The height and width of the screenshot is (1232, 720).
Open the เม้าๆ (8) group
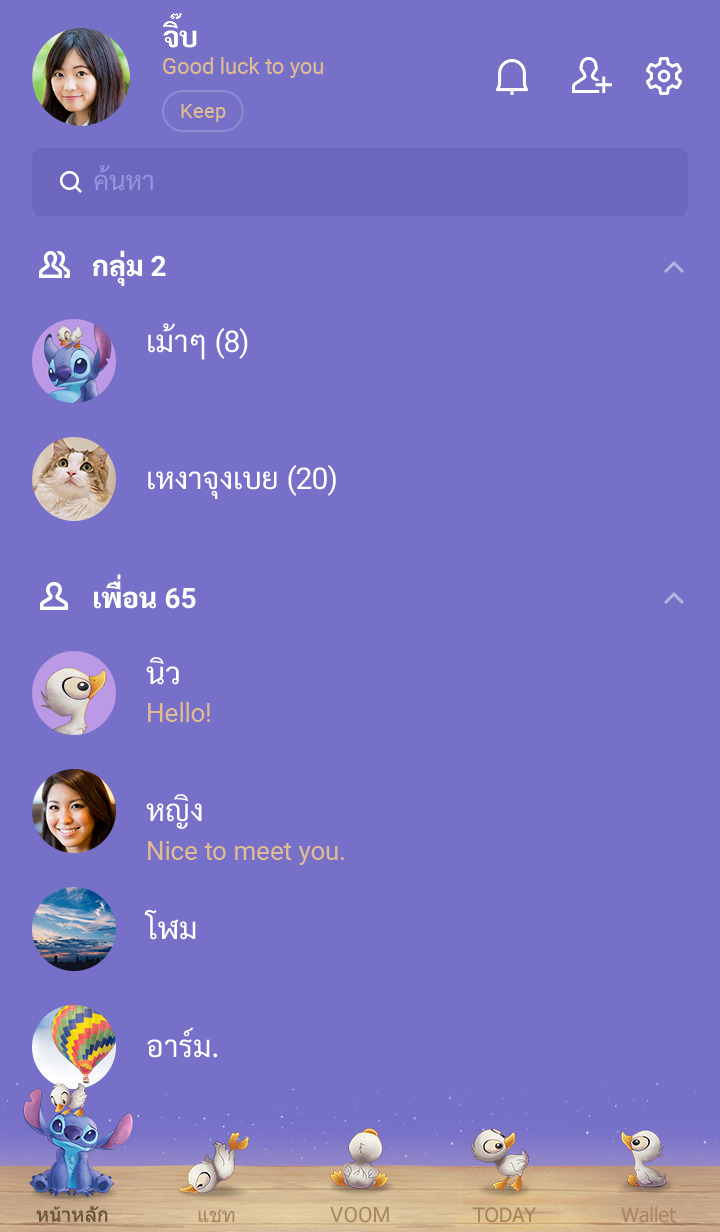197,344
